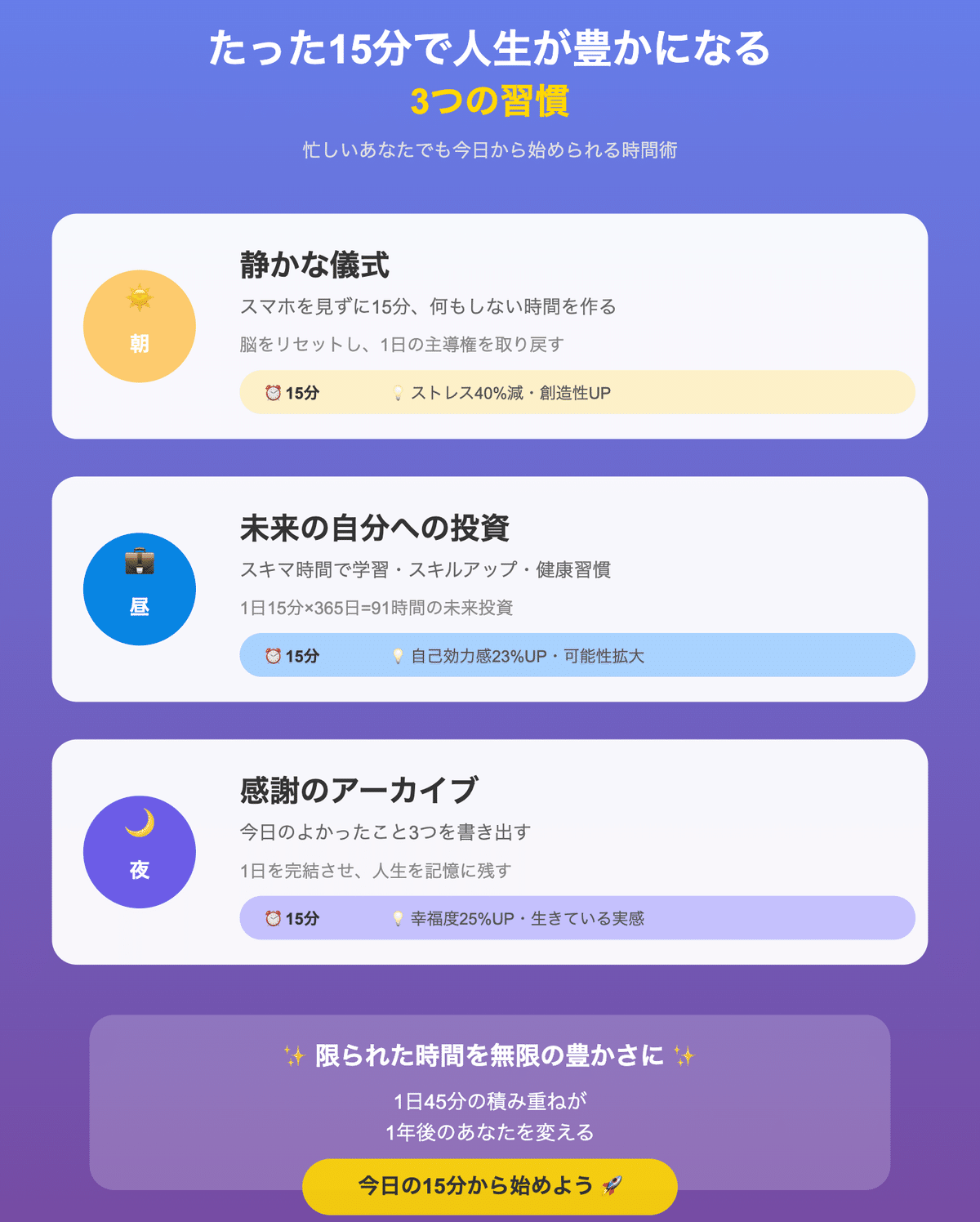Select the briefcase icon in the 昼 circle
980x1222 pixels.
point(140,561)
